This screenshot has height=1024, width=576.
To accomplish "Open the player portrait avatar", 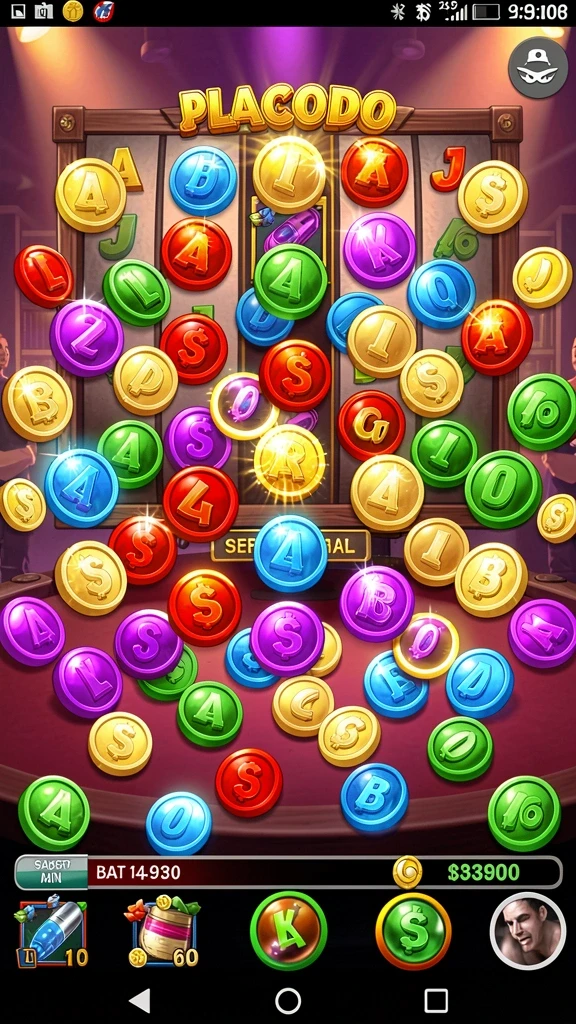I will click(528, 931).
